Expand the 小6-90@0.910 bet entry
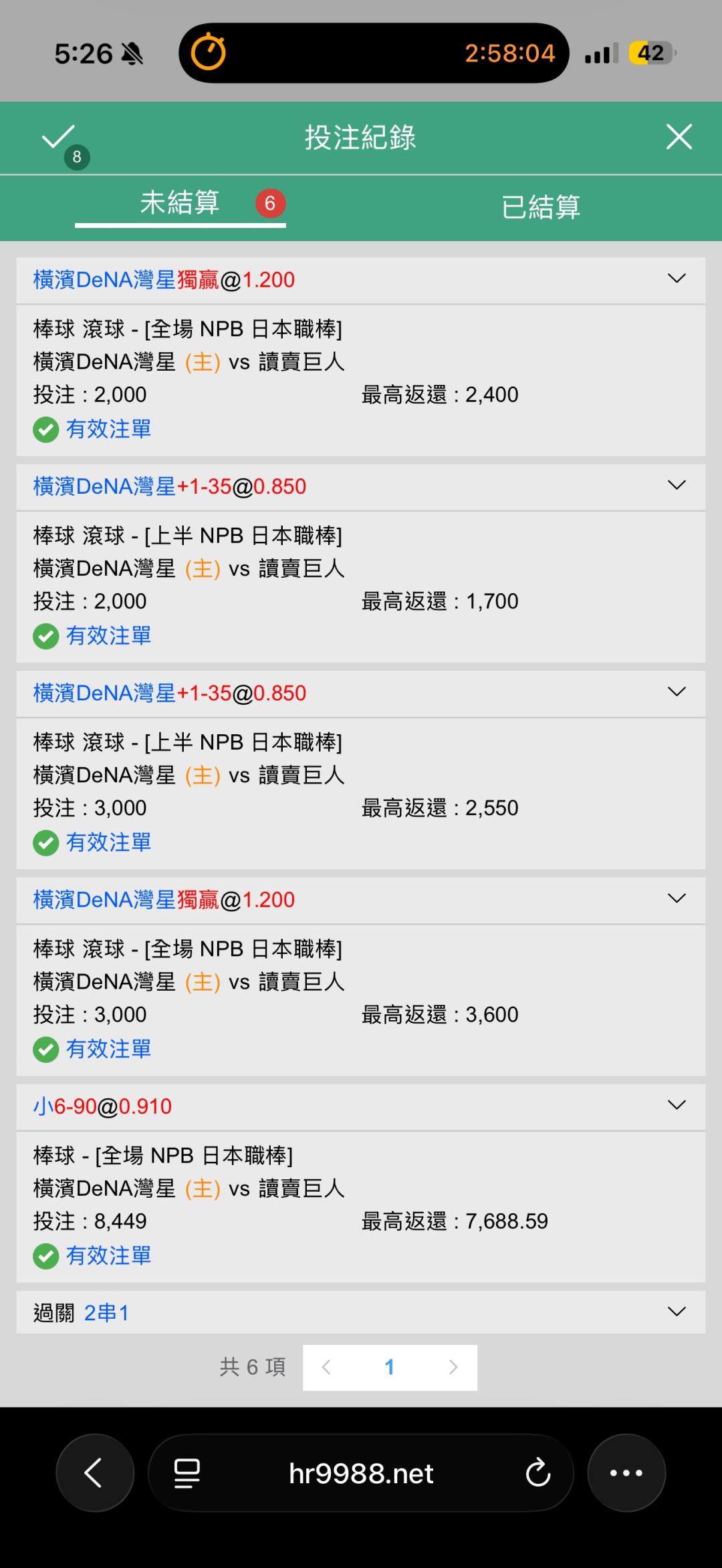The height and width of the screenshot is (1568, 722). [x=677, y=1105]
